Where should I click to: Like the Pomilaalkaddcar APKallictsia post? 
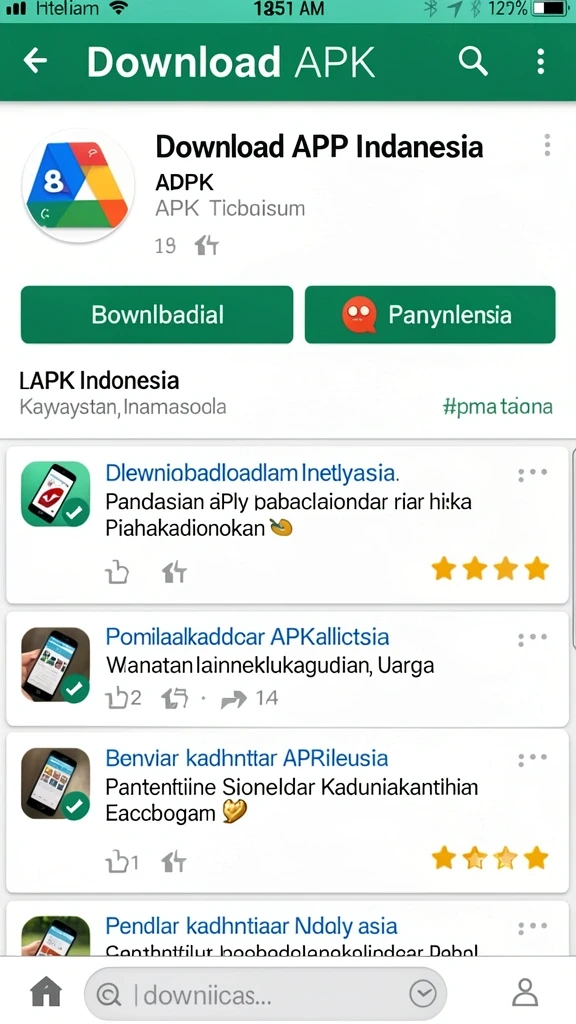click(x=123, y=698)
